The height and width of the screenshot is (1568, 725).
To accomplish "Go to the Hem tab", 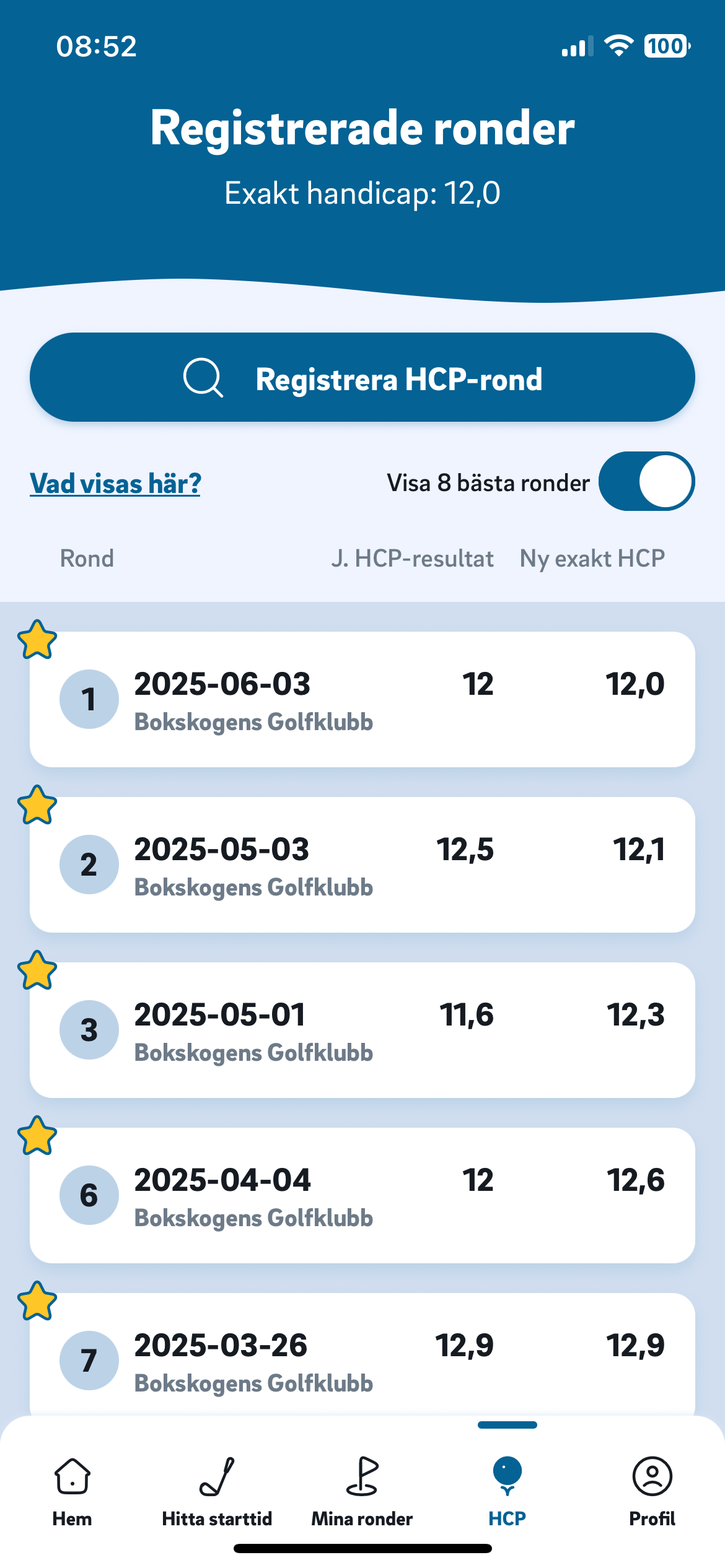I will point(72,1492).
